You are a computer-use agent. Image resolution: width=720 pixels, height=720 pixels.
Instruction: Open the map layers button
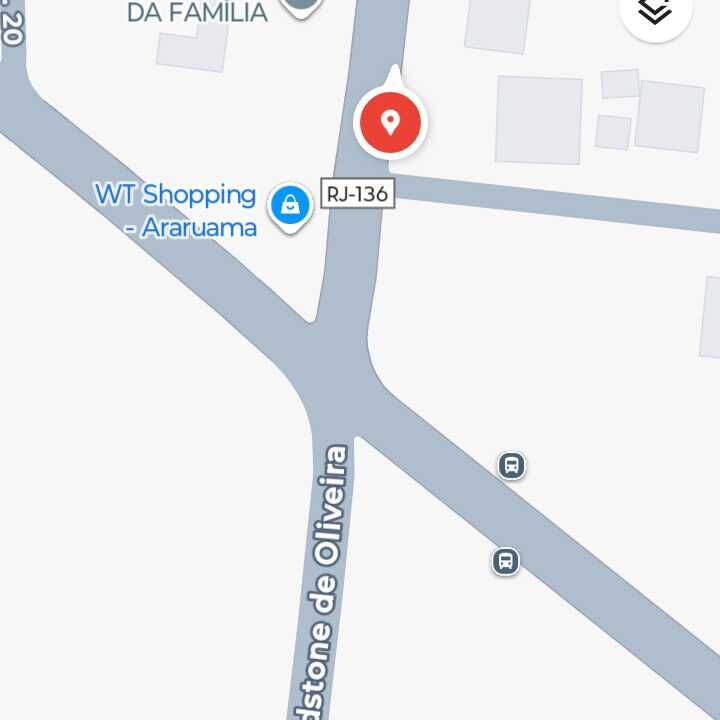point(656,10)
